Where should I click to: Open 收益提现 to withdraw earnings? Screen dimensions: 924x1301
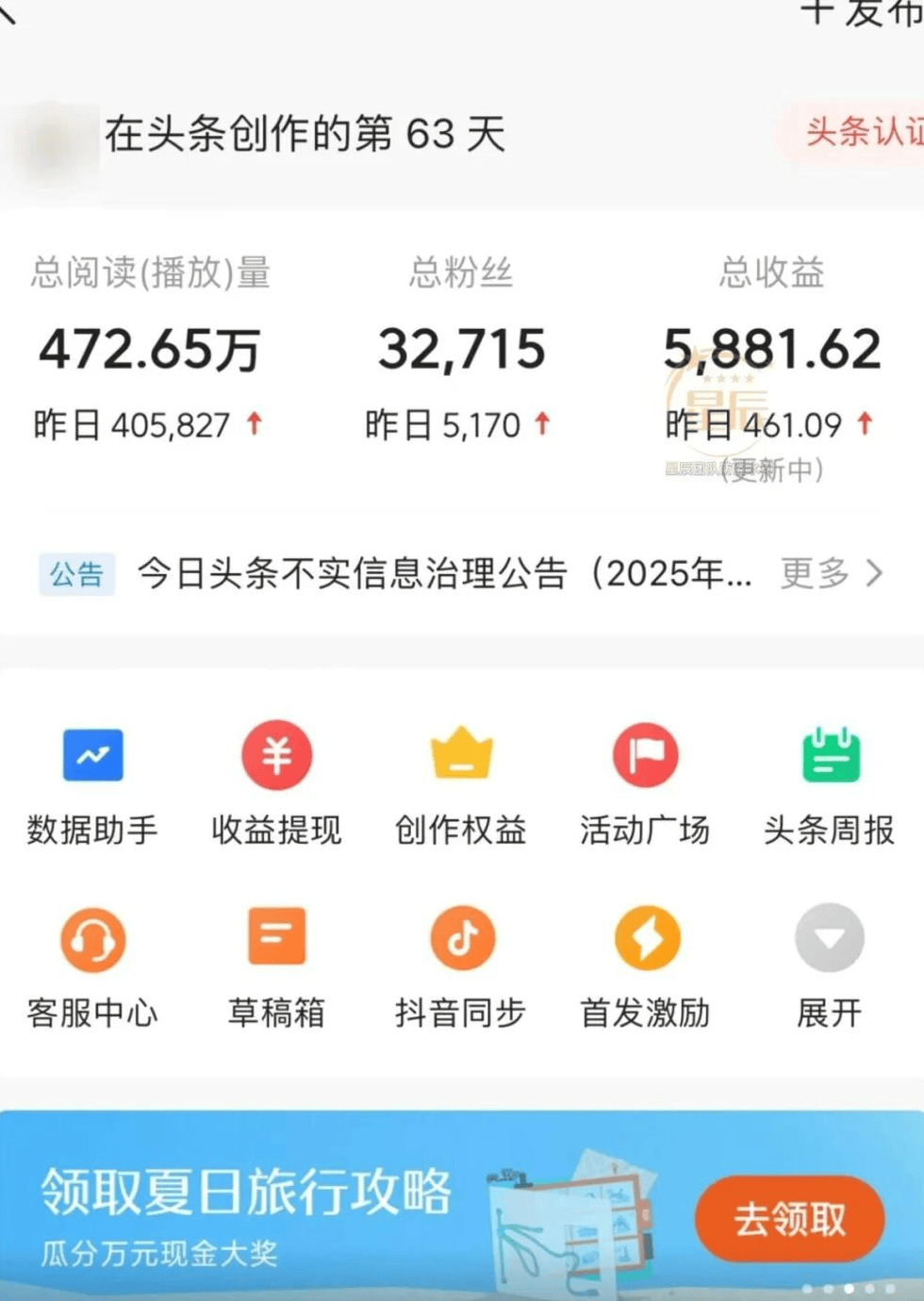pos(276,782)
